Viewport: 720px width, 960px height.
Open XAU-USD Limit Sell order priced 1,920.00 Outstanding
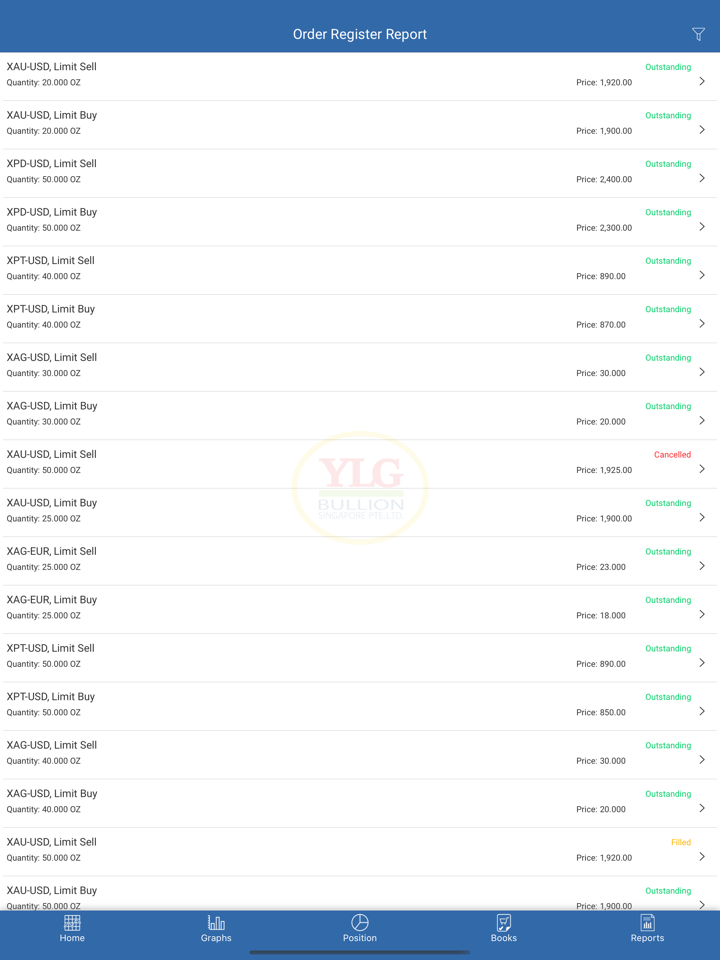coord(360,76)
